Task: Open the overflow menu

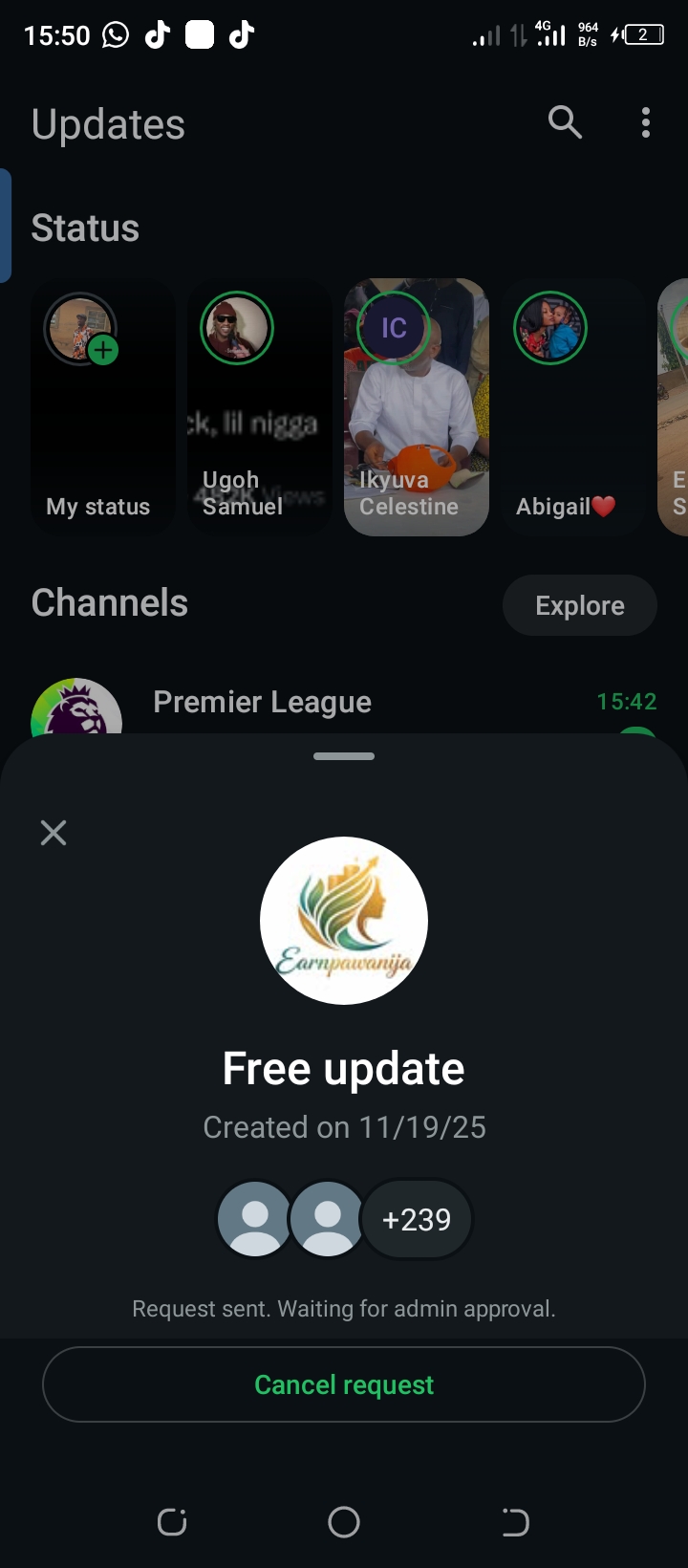Action: pos(646,122)
